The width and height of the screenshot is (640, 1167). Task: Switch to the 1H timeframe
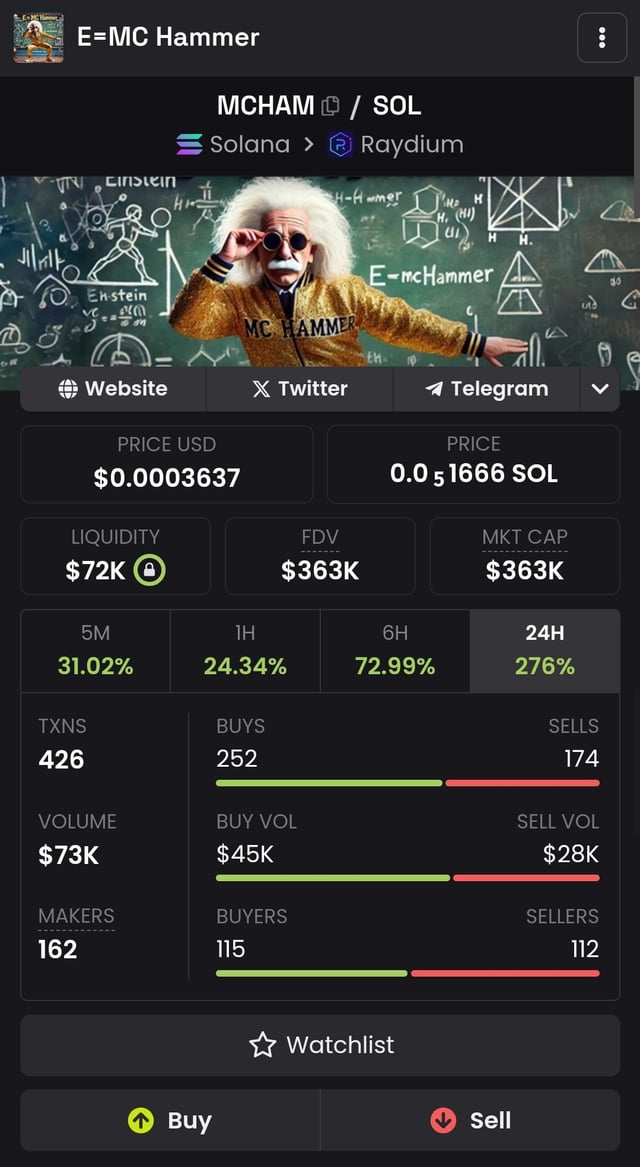pos(245,650)
